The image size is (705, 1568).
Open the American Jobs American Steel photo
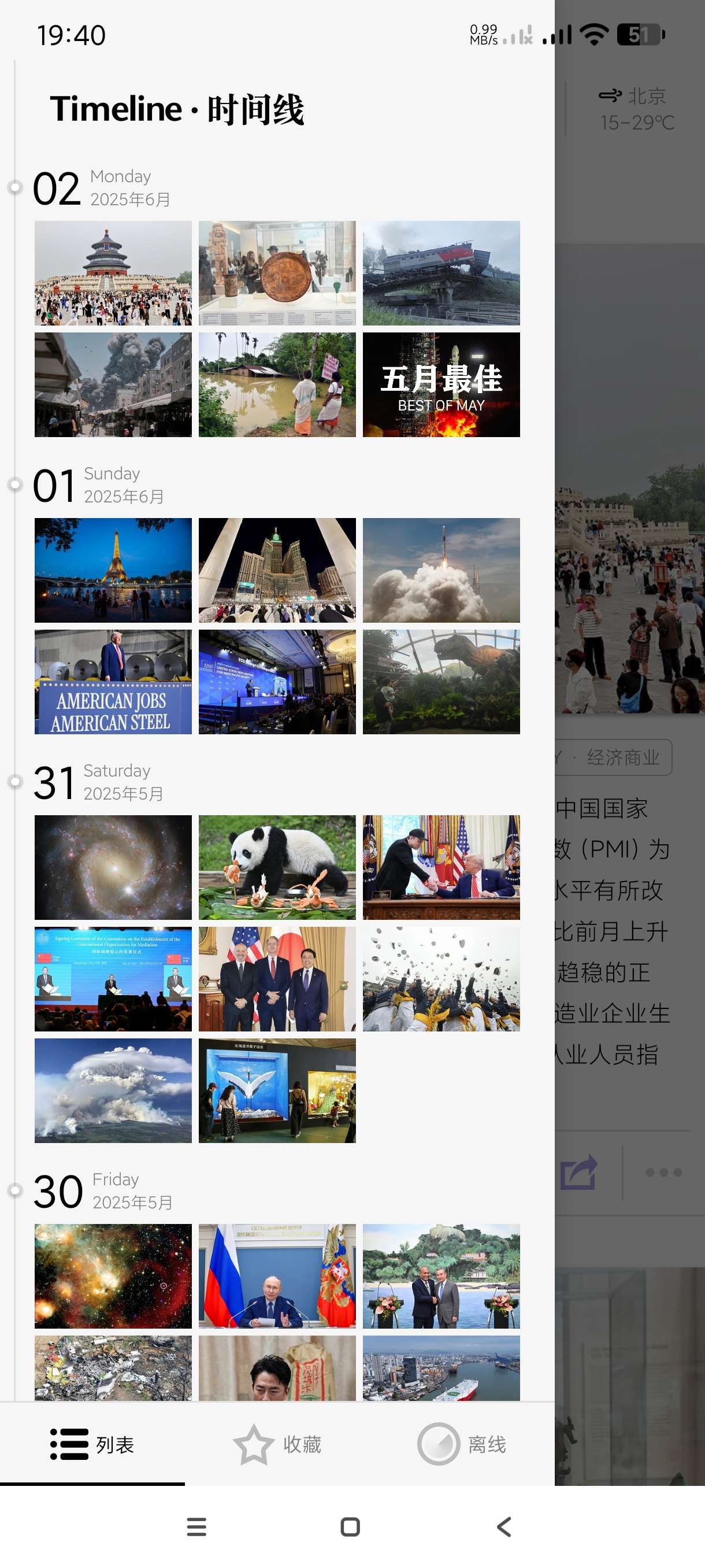(113, 682)
